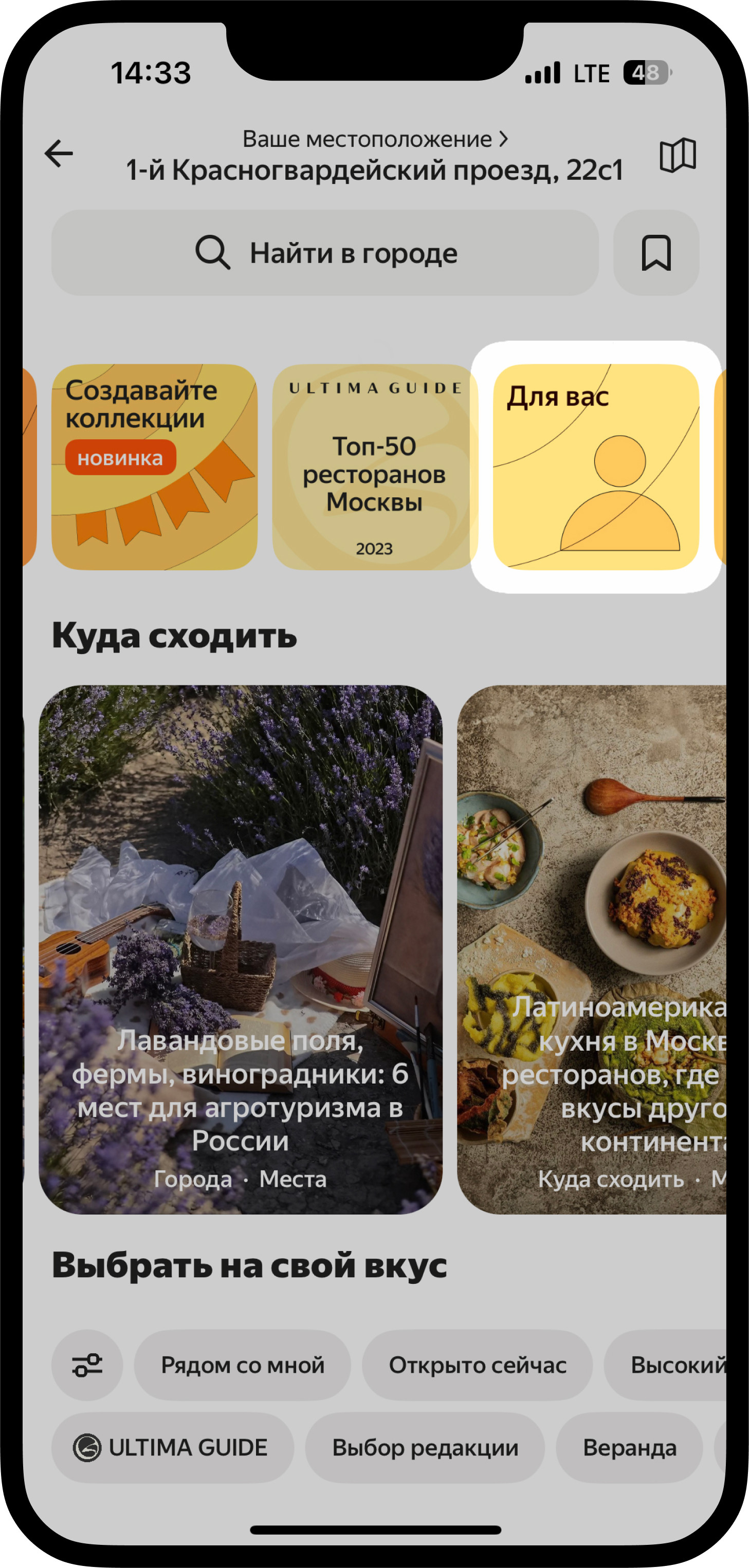Read the Лавандовые поля article
The image size is (749, 1568).
click(240, 949)
